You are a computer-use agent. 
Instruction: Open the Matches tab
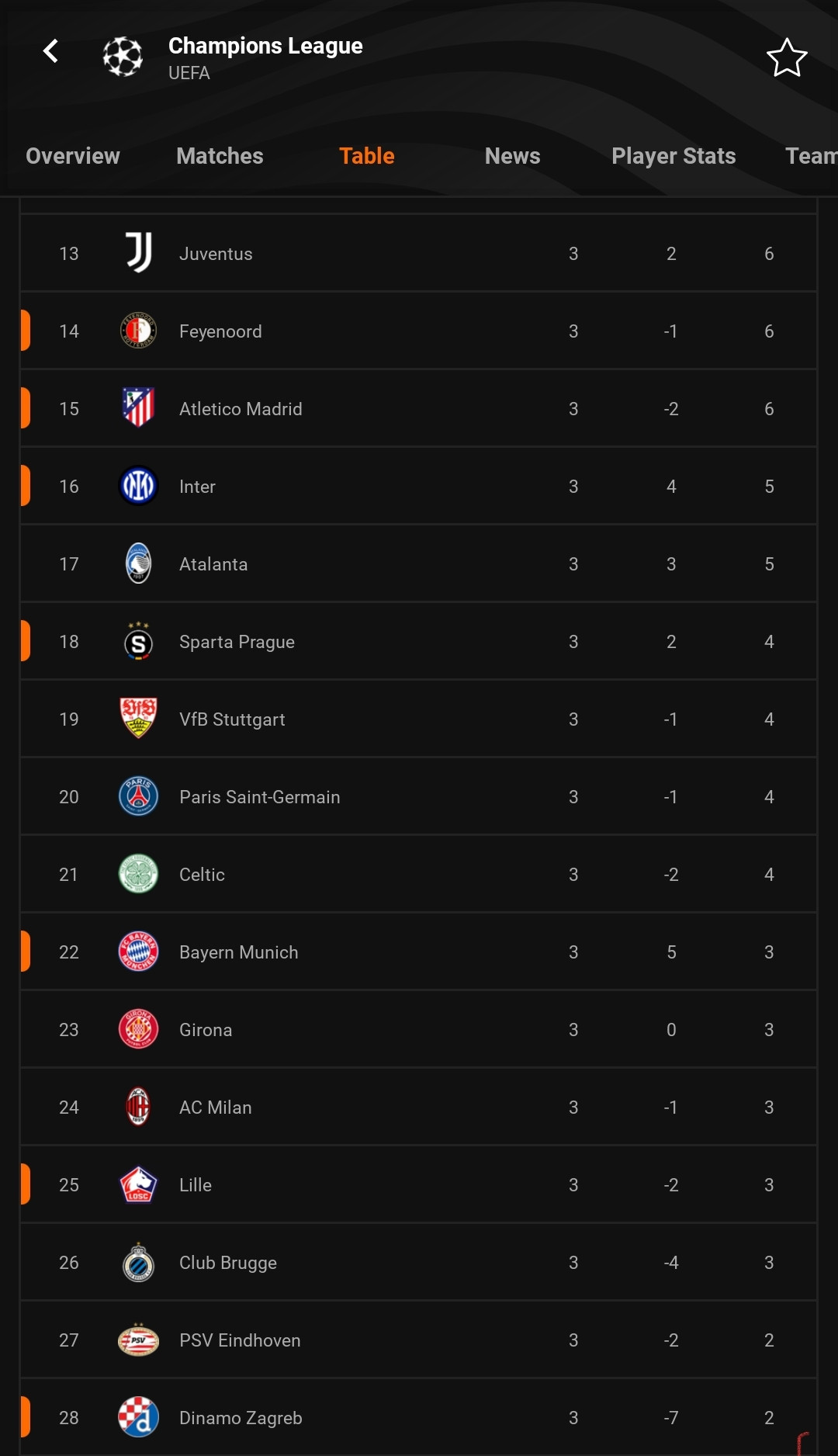[x=220, y=156]
